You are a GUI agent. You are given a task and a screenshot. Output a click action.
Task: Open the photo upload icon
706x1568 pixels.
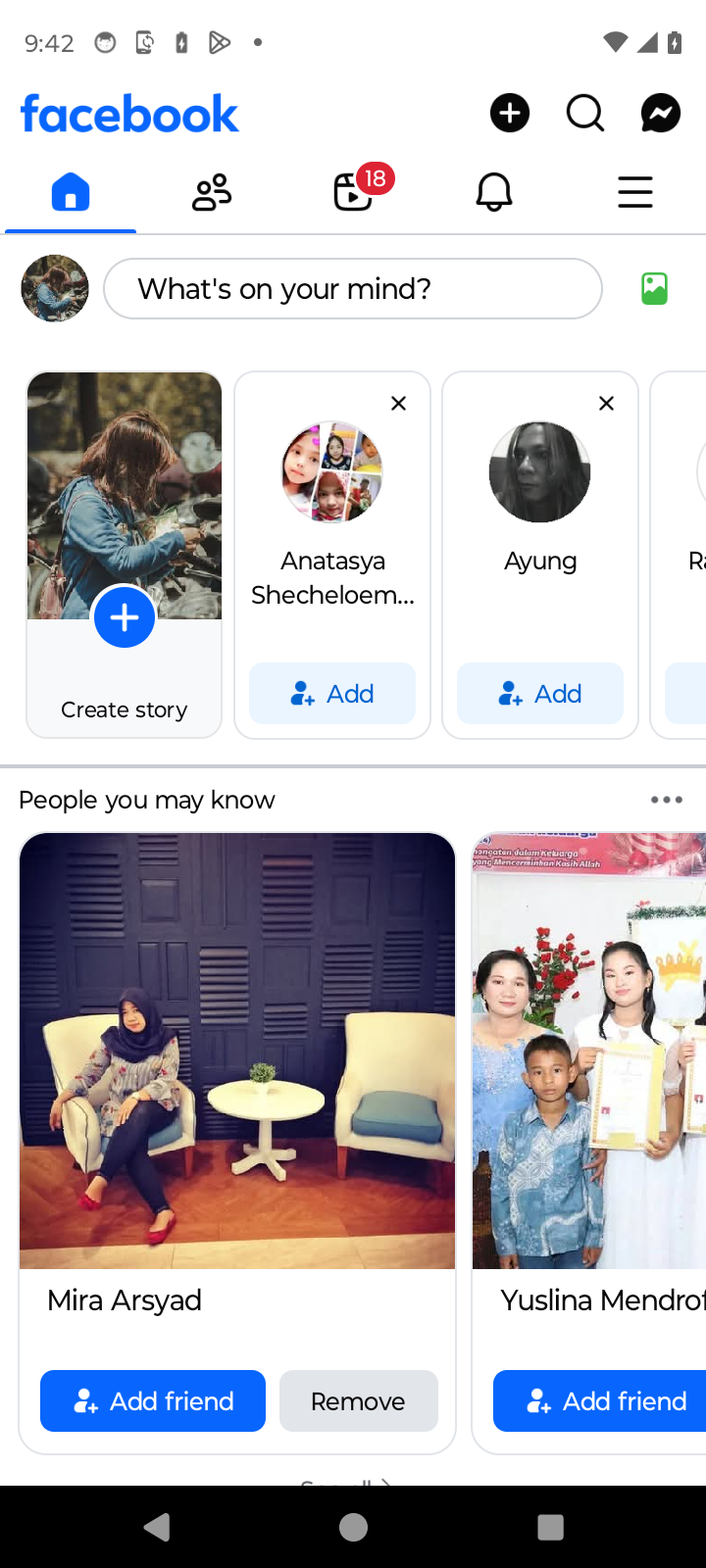tap(654, 289)
